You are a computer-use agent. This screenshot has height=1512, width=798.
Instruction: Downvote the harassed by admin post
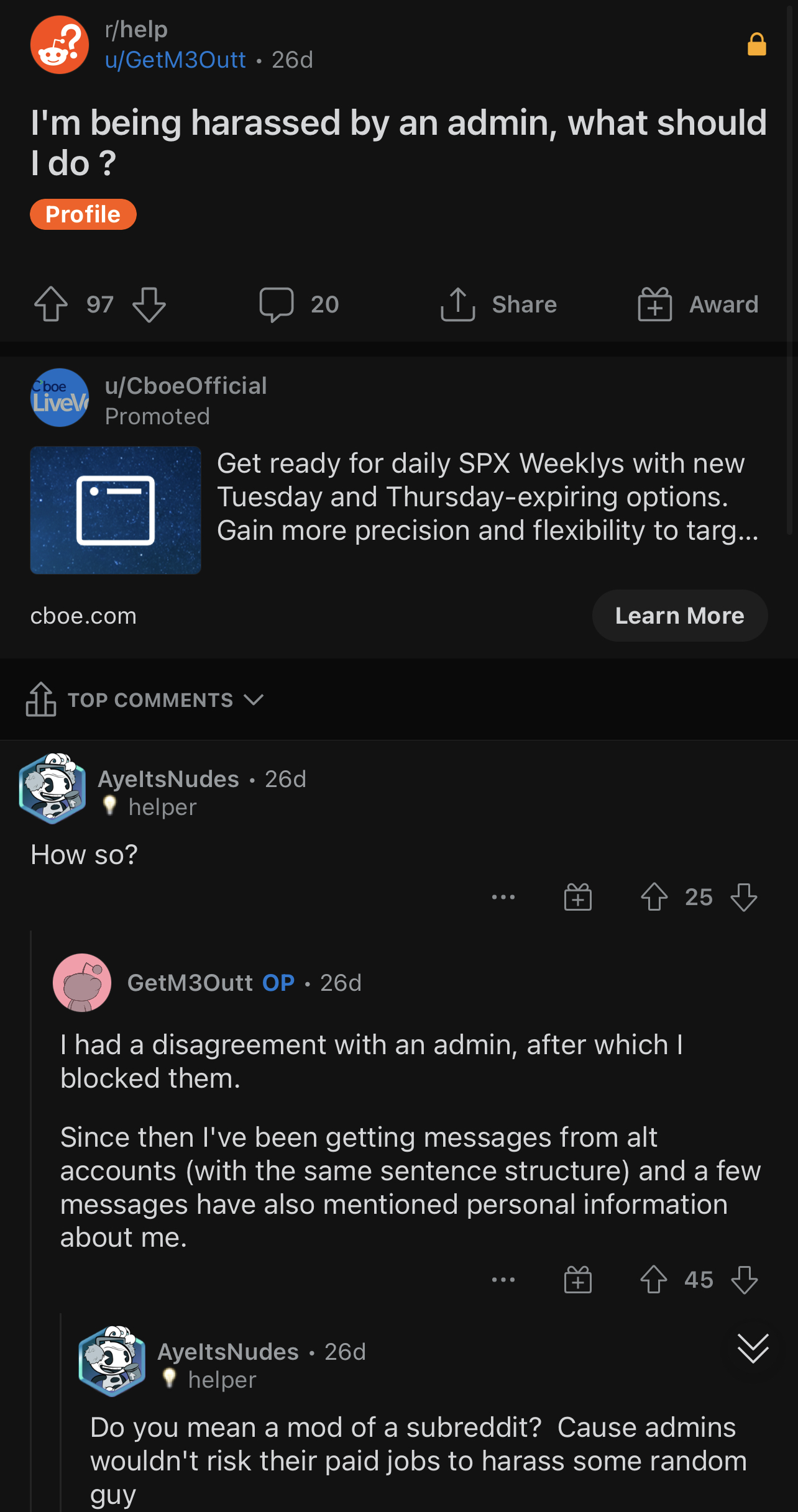(149, 304)
